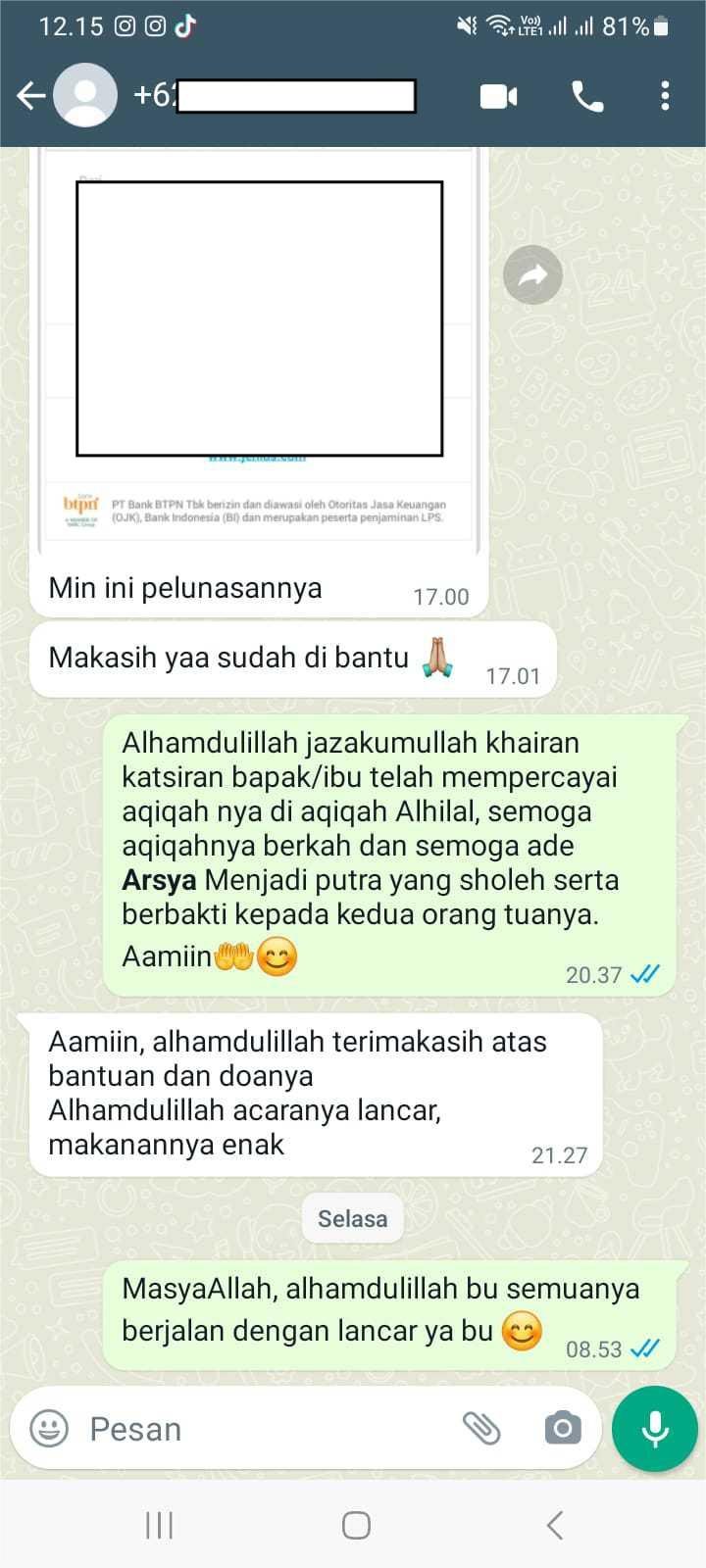Open the camera from the message bar
706x1568 pixels.
pos(562,1429)
